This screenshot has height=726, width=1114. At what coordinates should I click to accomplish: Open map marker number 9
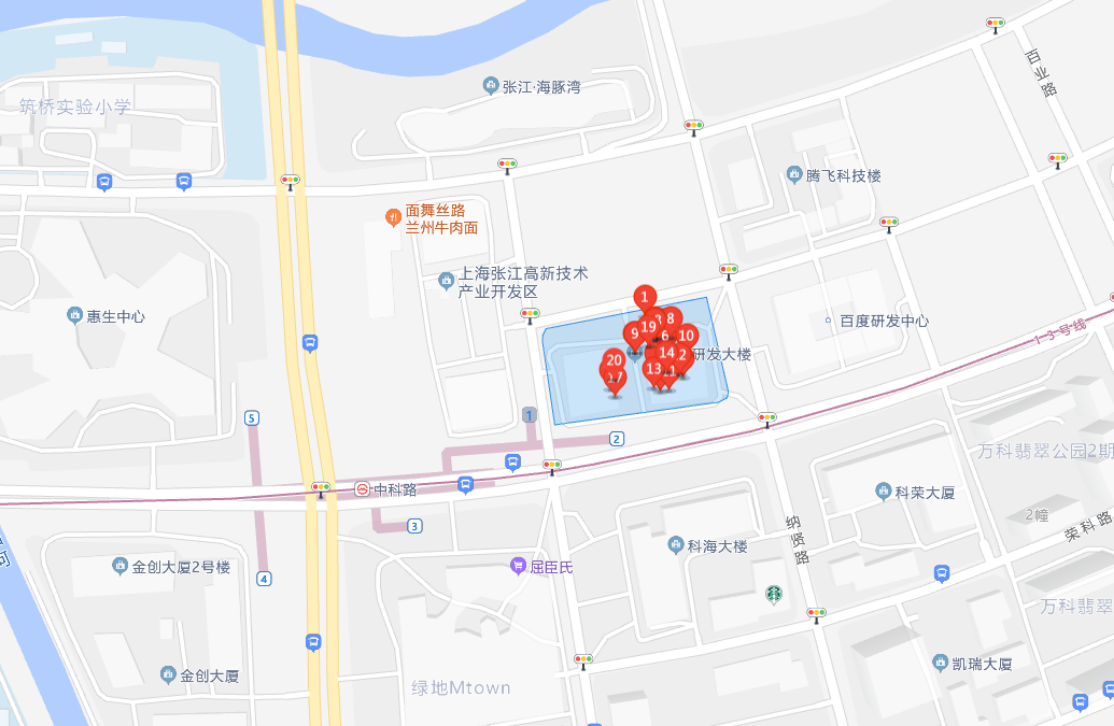tap(633, 333)
